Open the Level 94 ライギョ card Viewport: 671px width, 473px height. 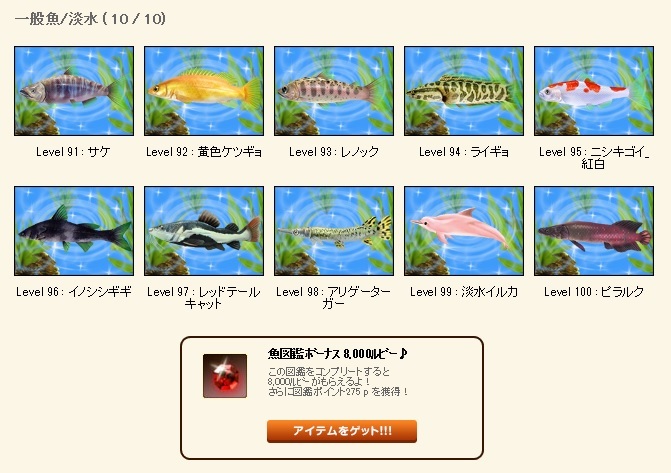coord(463,91)
